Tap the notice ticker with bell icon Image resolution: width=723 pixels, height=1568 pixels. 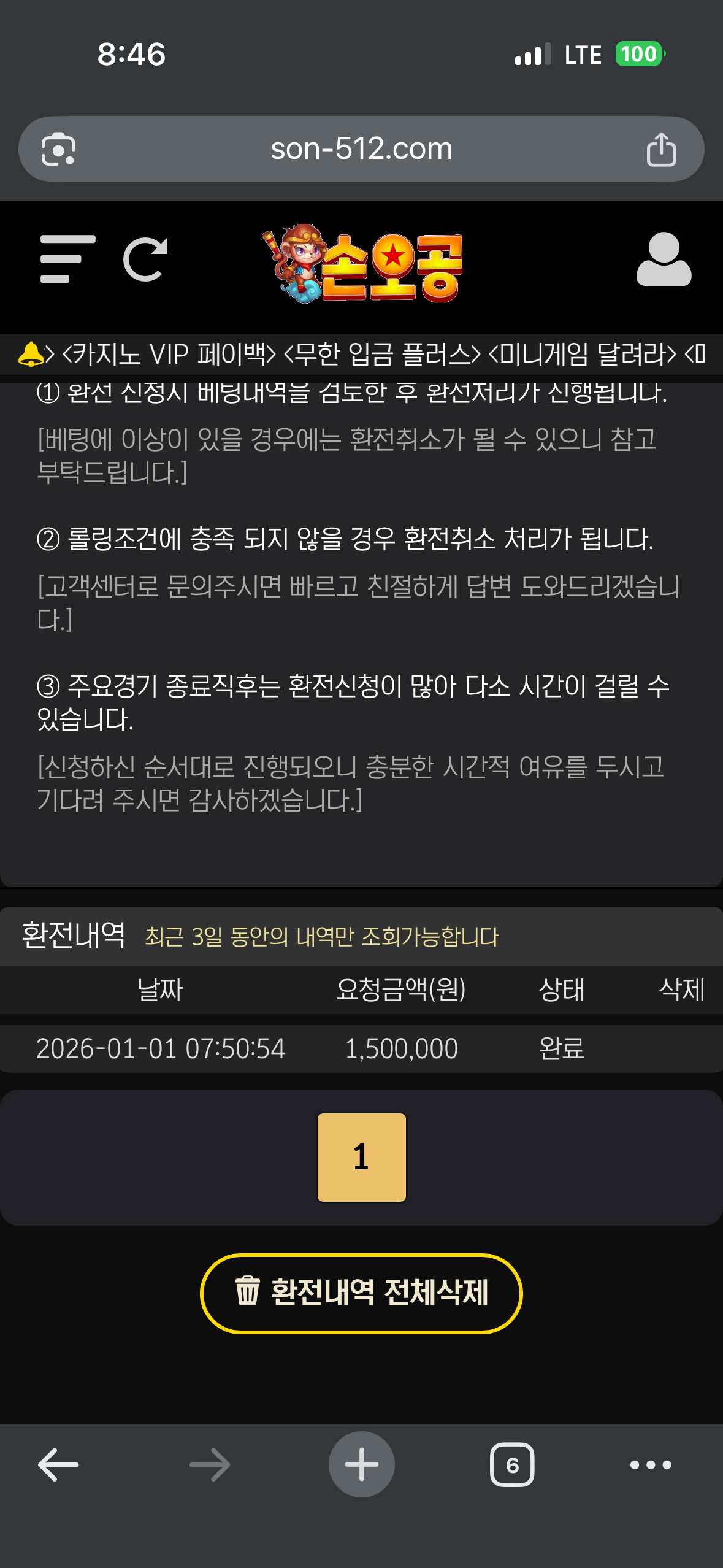pos(361,354)
